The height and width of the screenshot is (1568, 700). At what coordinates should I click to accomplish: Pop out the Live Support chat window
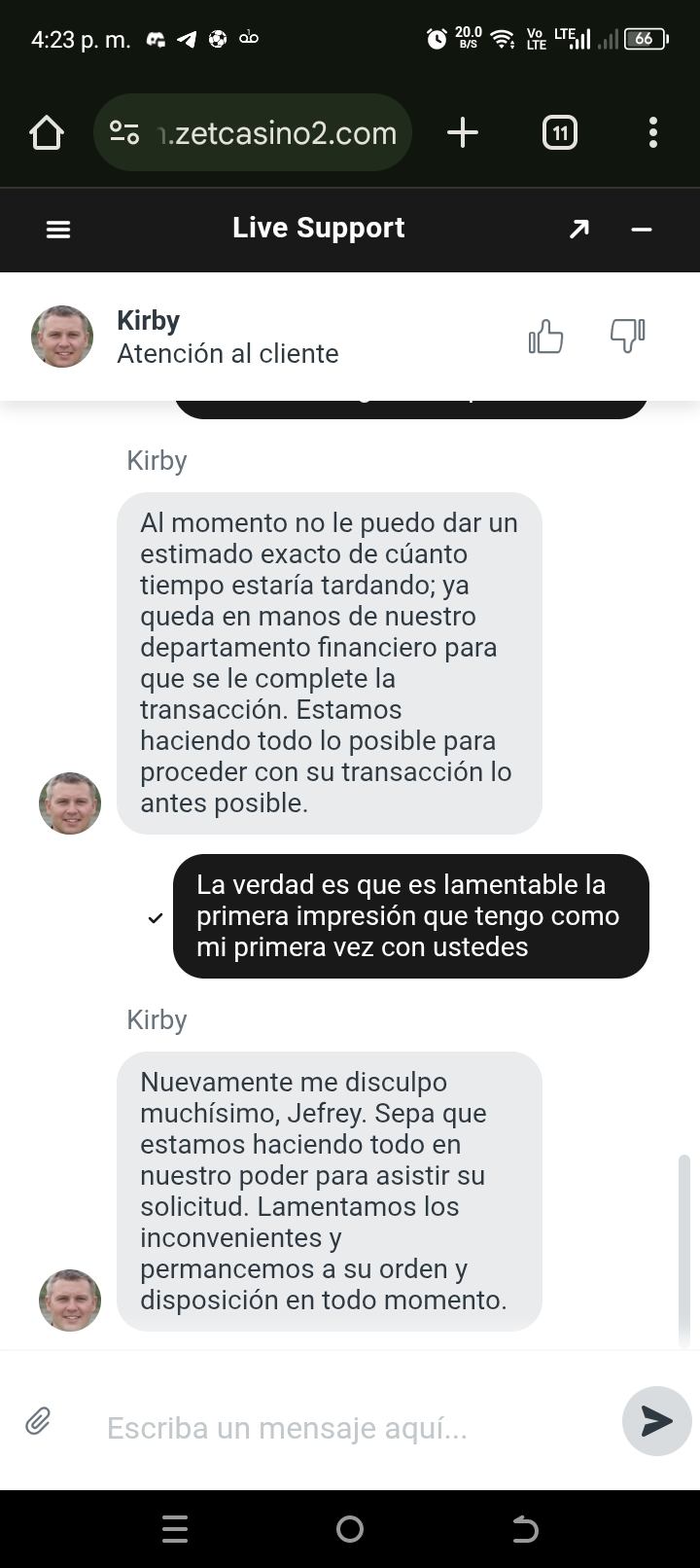578,230
